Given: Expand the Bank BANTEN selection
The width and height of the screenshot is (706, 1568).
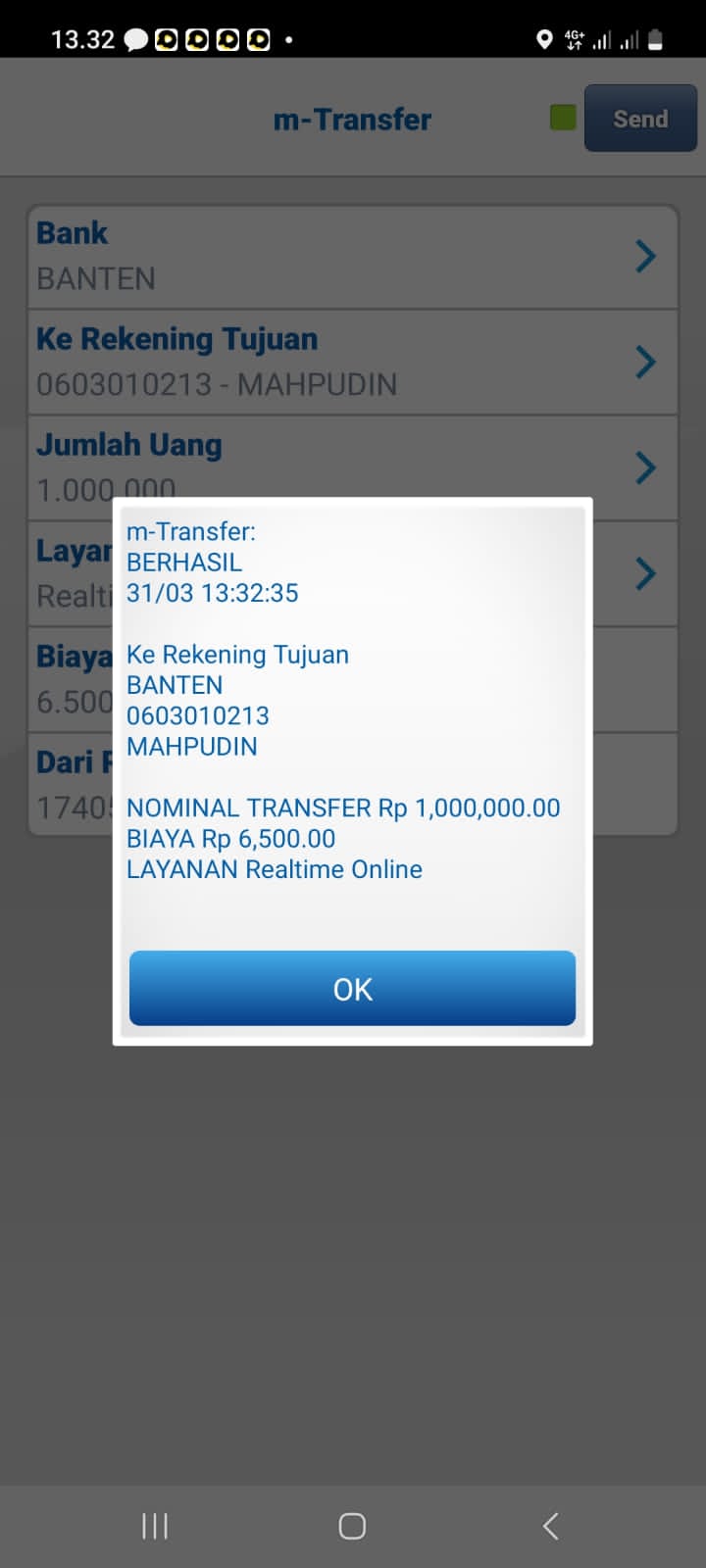Looking at the screenshot, I should coord(645,256).
